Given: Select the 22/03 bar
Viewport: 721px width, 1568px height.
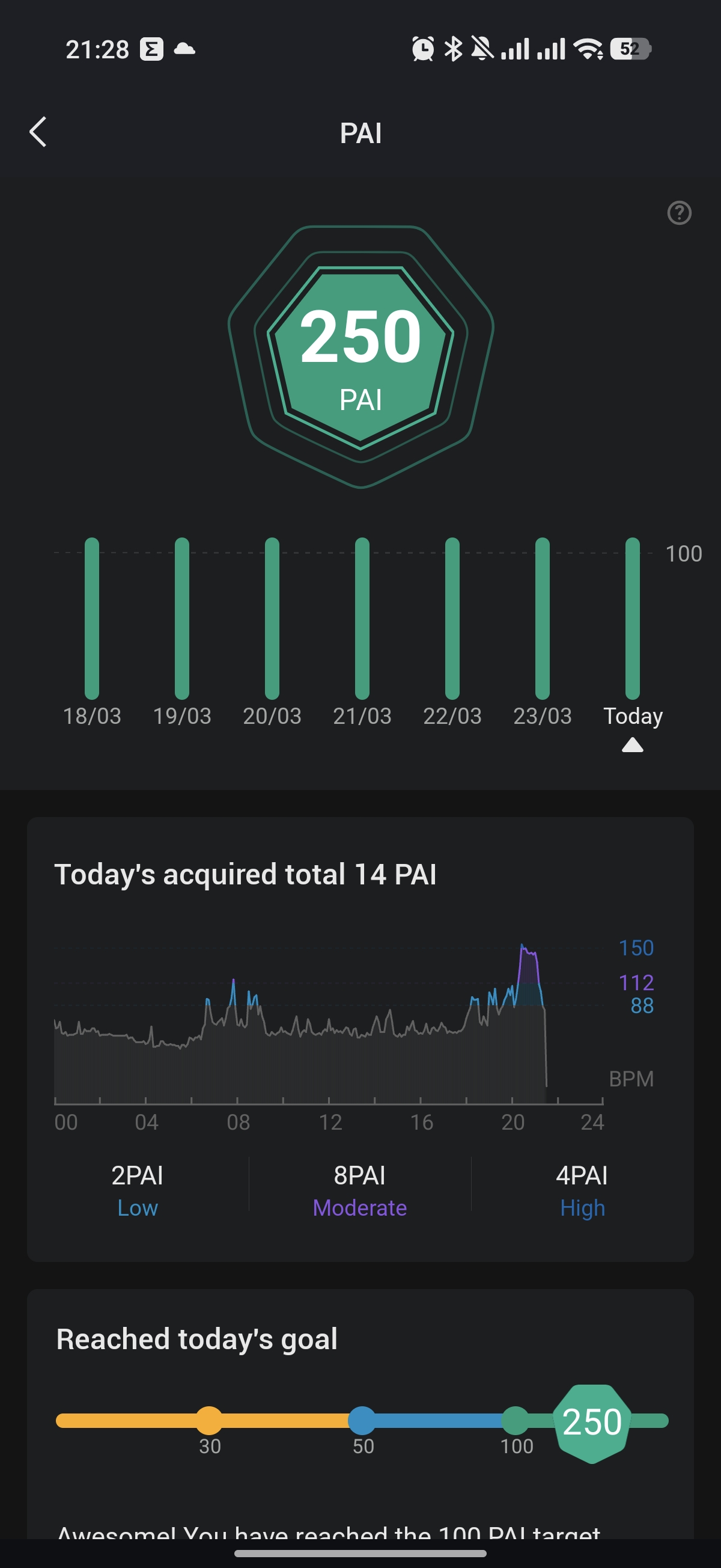Looking at the screenshot, I should coord(452,619).
